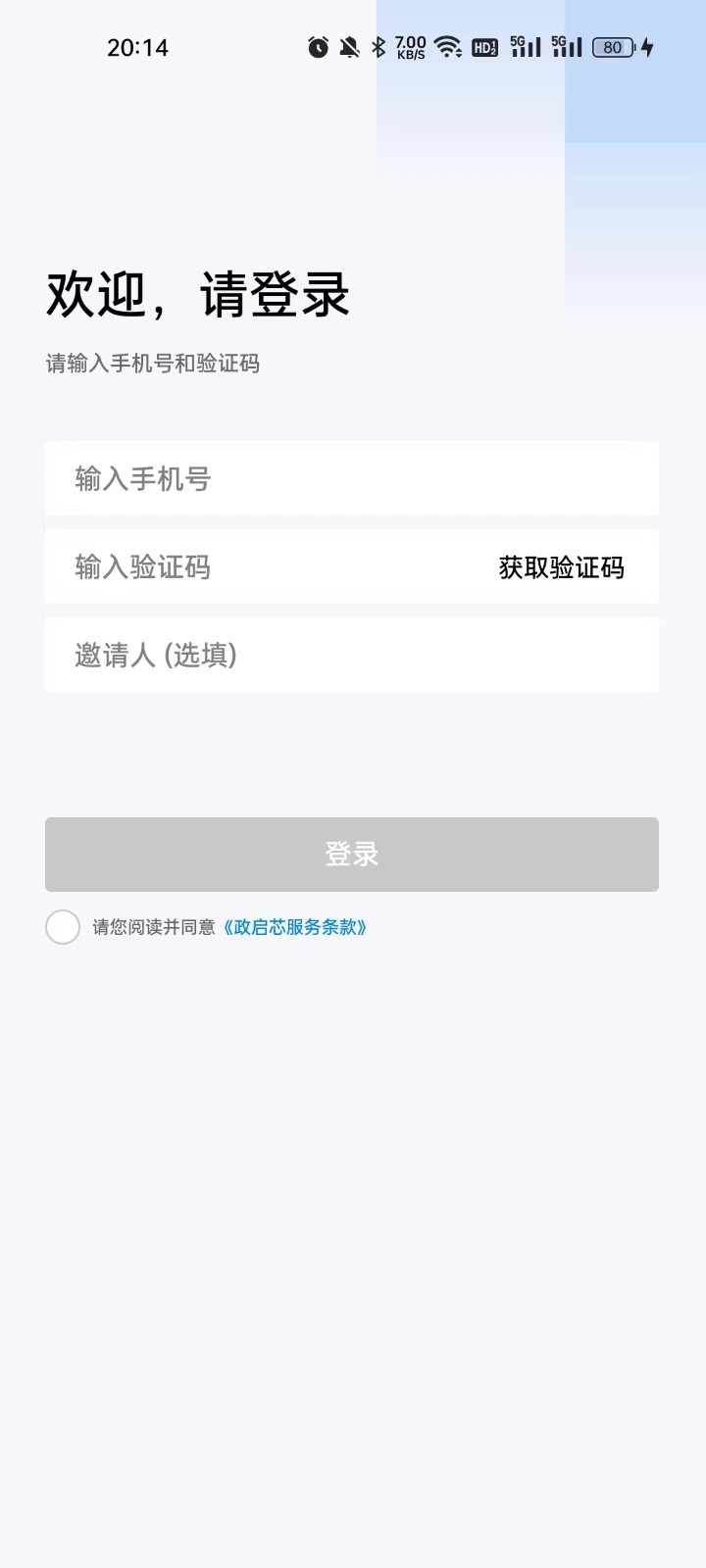Check the agree to terms circle
This screenshot has width=706, height=1568.
63,927
